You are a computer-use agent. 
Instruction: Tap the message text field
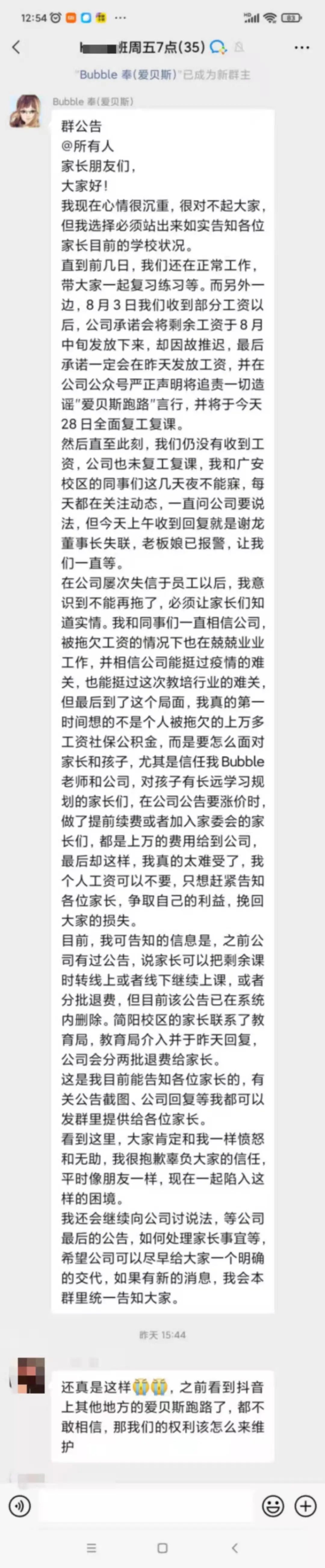(x=146, y=1506)
